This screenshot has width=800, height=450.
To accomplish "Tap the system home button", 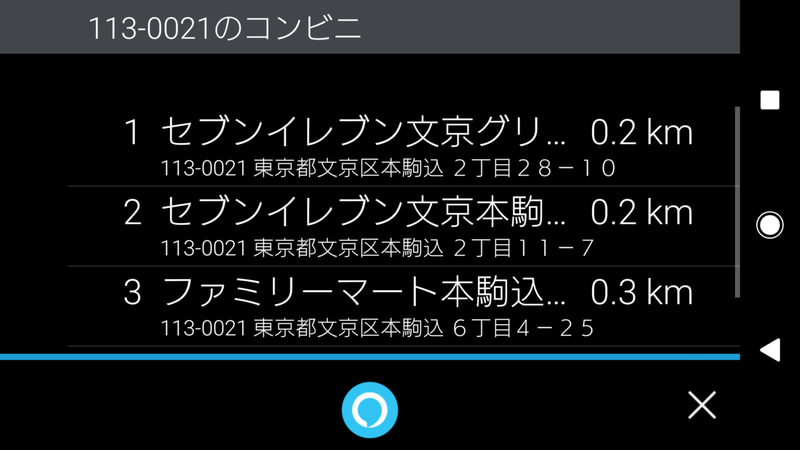I will (x=770, y=225).
